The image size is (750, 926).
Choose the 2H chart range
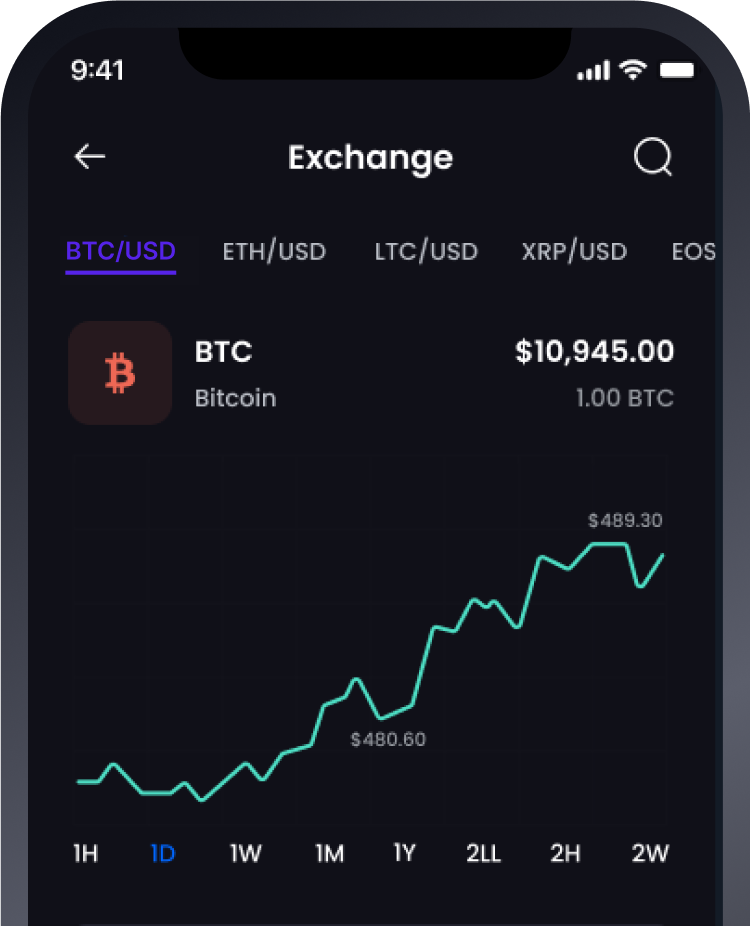coord(565,854)
